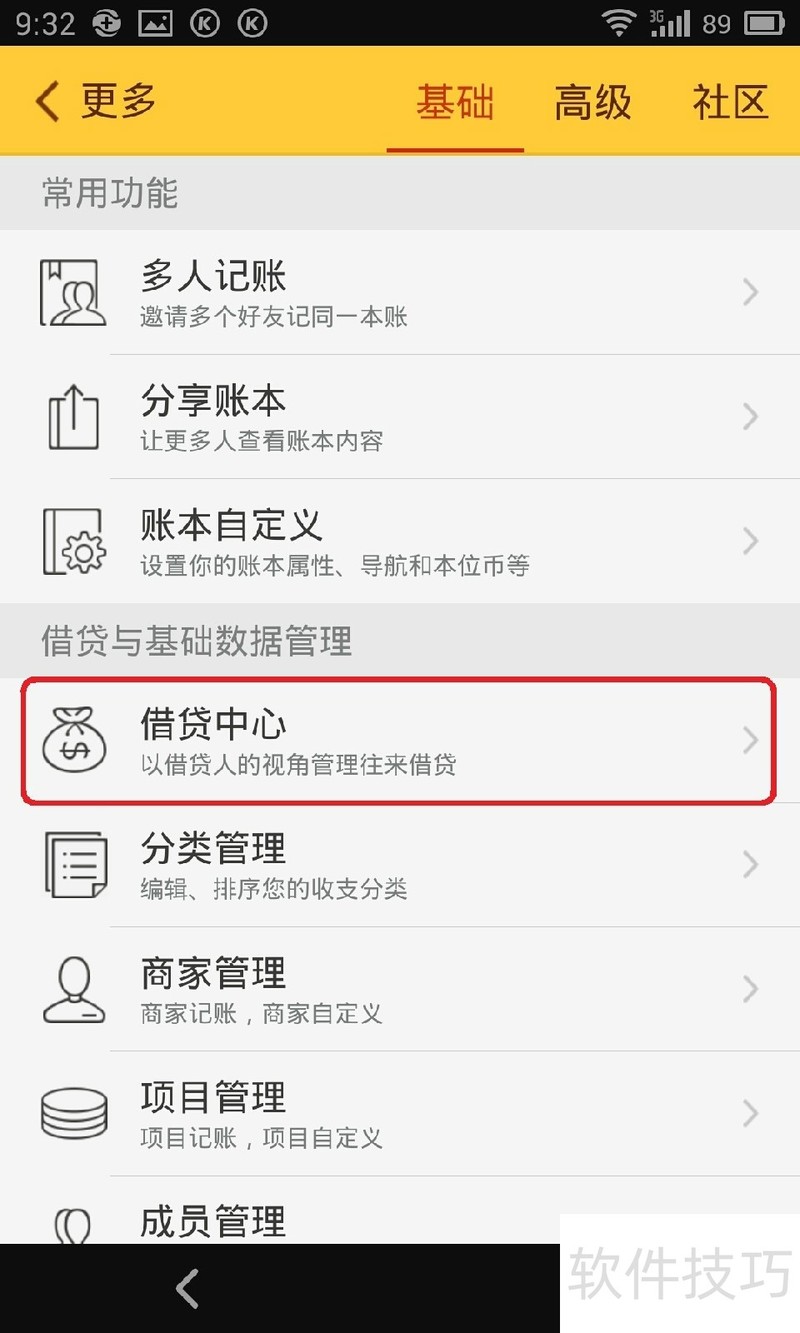This screenshot has width=800, height=1333.
Task: Open the 分享账本 row
Action: tap(400, 416)
